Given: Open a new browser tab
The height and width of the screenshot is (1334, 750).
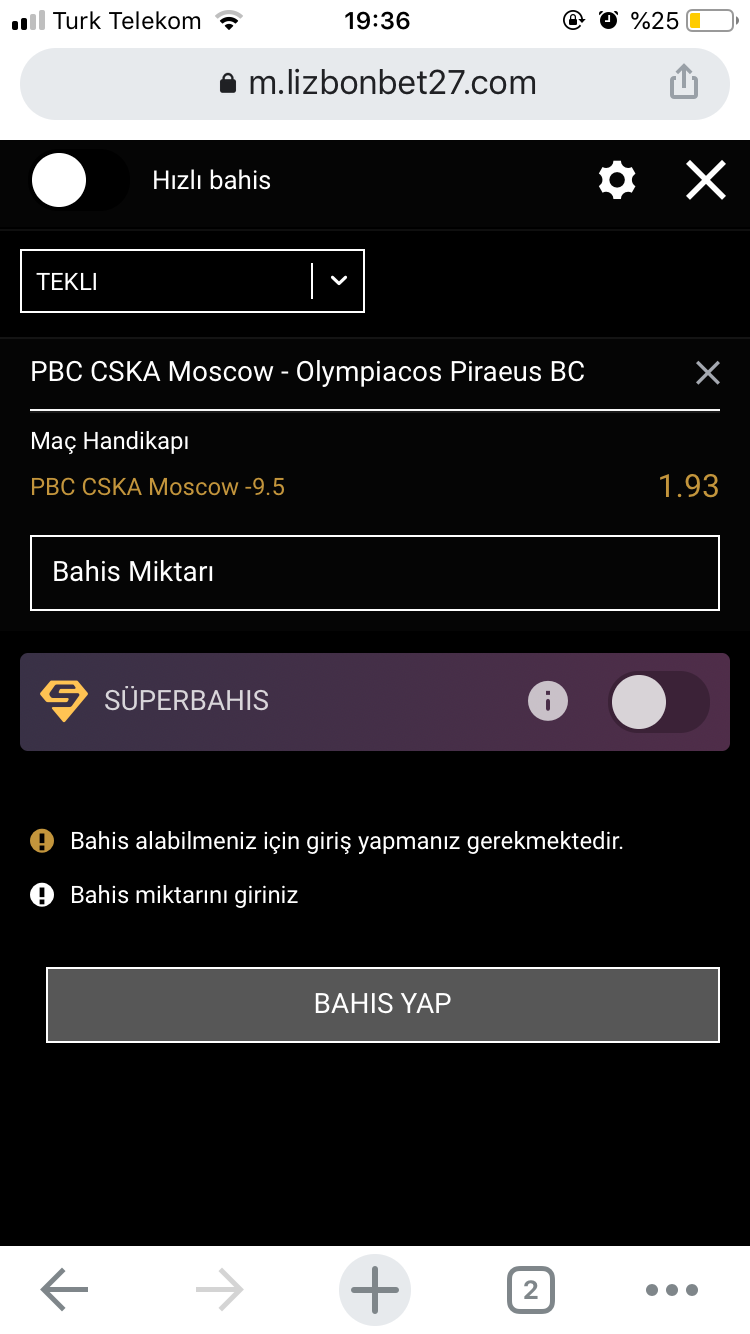Looking at the screenshot, I should coord(375,1290).
